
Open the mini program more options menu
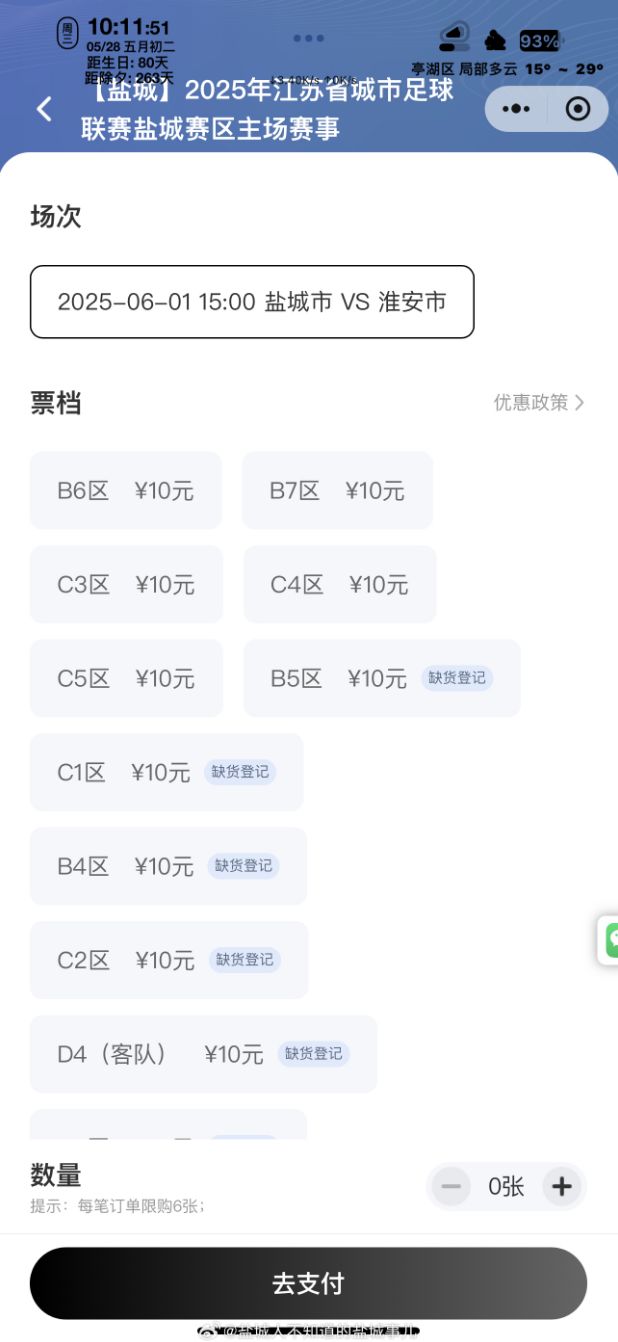point(515,109)
